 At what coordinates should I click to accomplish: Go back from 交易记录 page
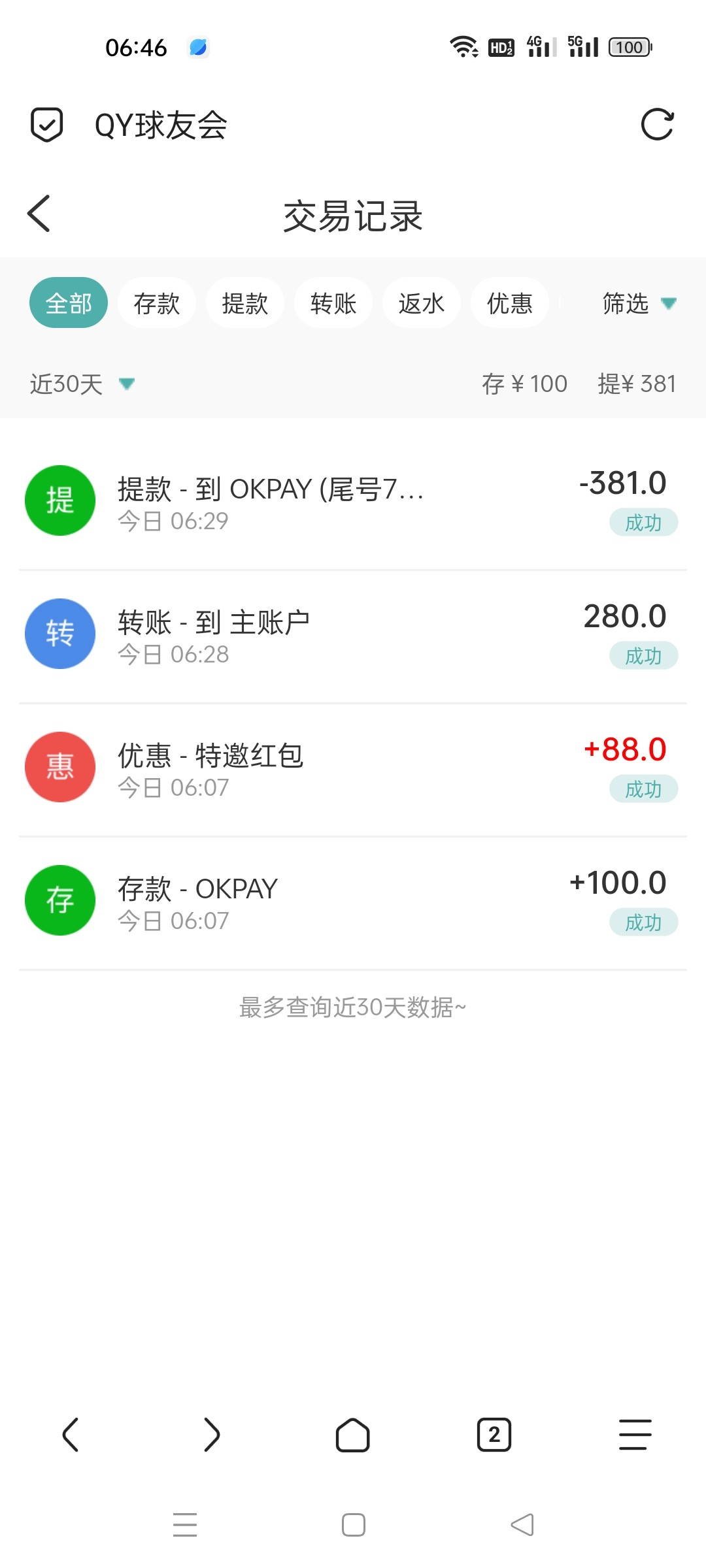(39, 214)
